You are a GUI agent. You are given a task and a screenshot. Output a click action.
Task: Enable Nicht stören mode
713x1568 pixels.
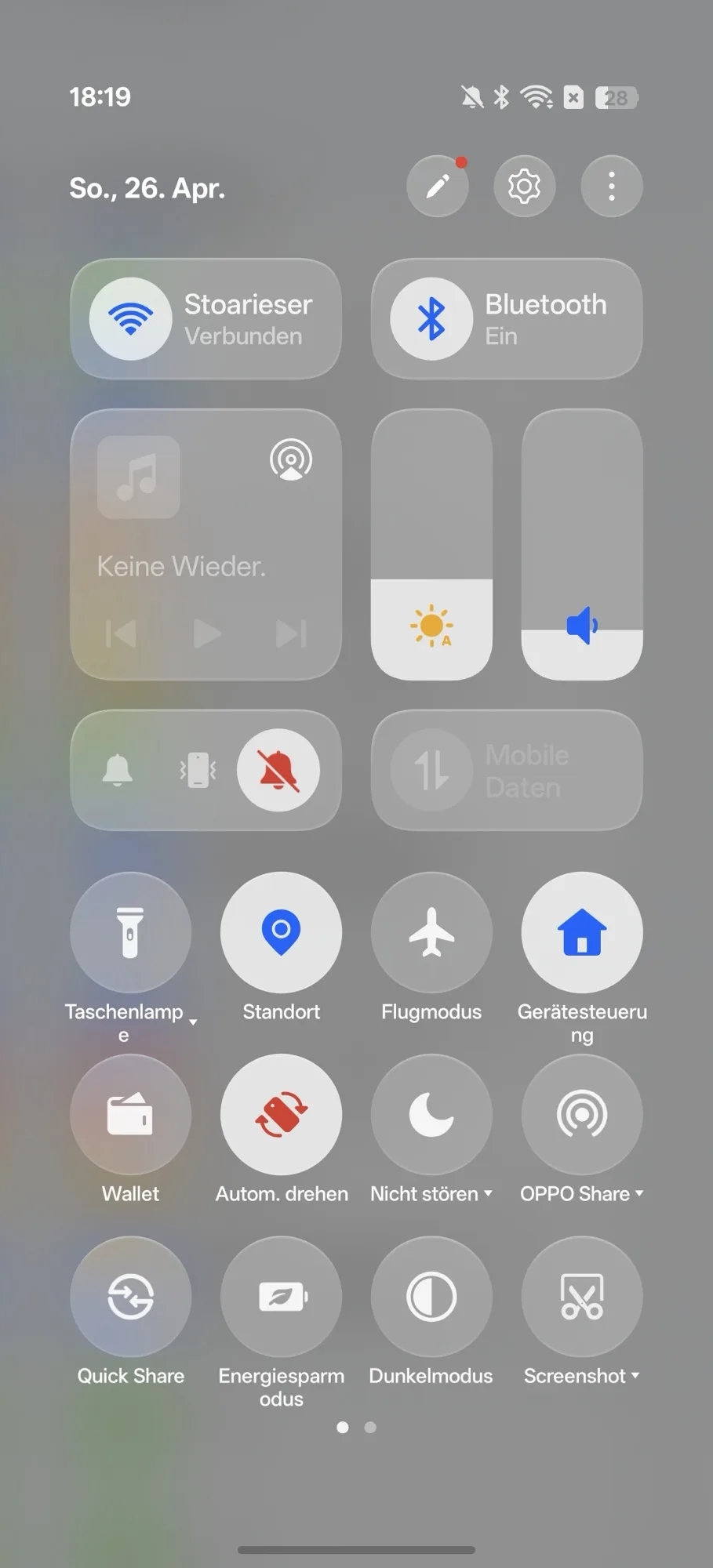point(431,1114)
